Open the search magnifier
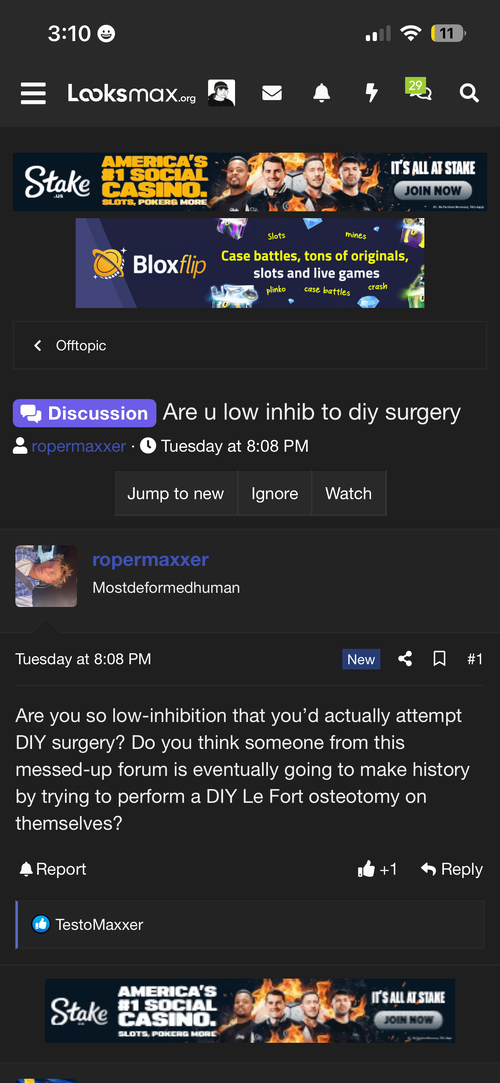The height and width of the screenshot is (1083, 500). (x=469, y=93)
